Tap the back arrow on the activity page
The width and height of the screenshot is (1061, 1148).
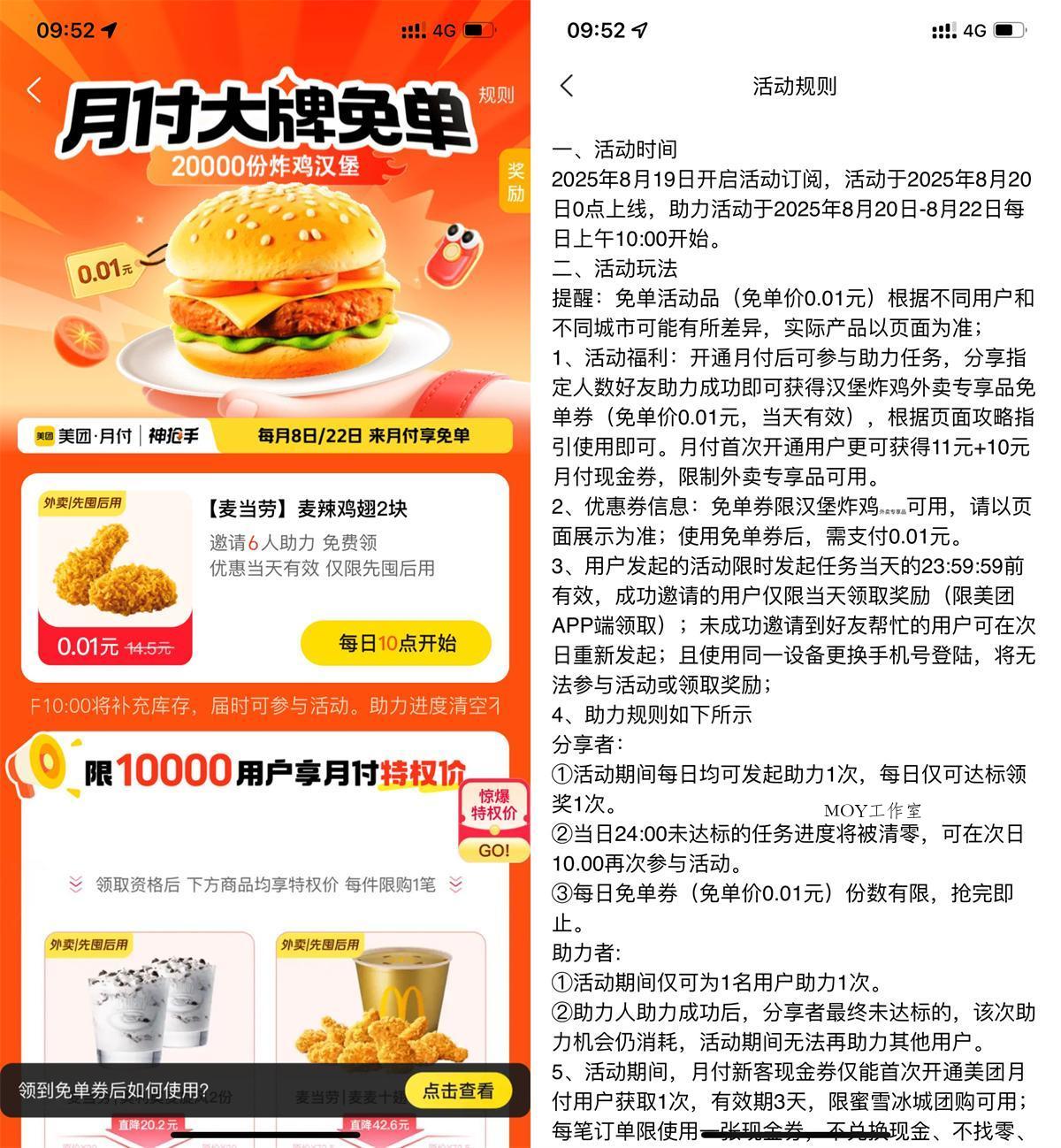[x=35, y=89]
